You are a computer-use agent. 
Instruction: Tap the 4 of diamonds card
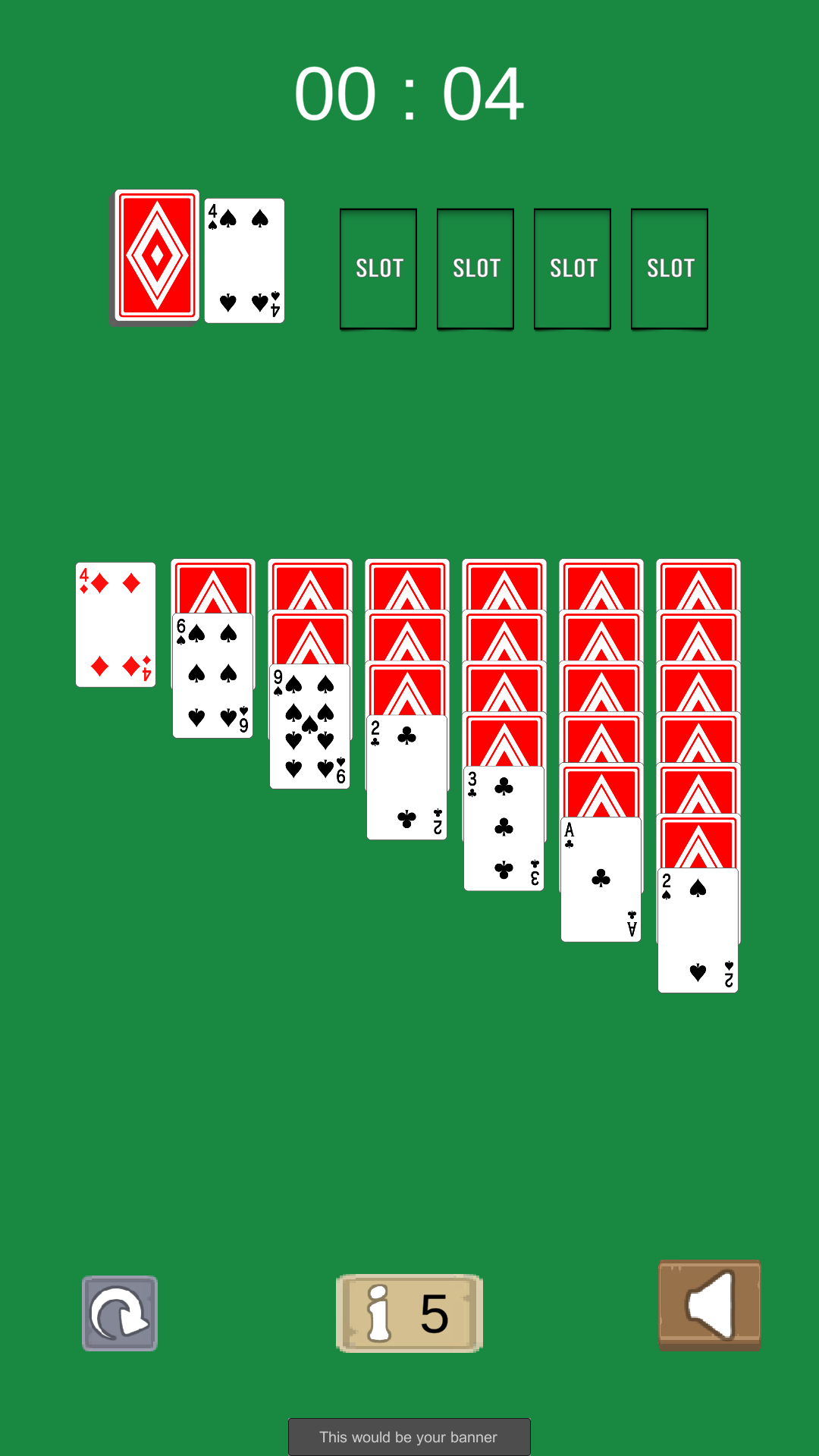click(x=115, y=625)
